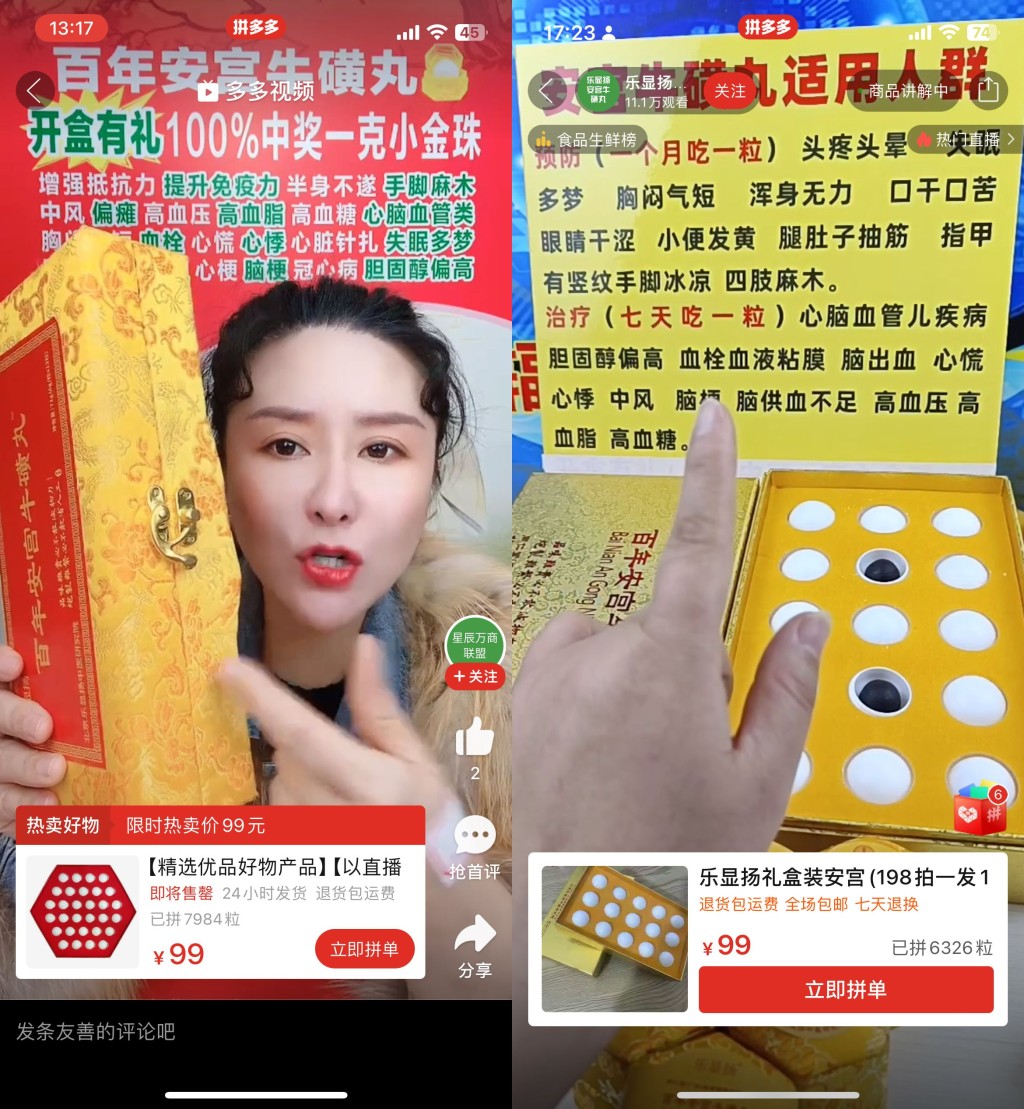Tap 立即拼单 under the 乐显扬礼盒装安宫 product
1024x1109 pixels.
pos(845,990)
